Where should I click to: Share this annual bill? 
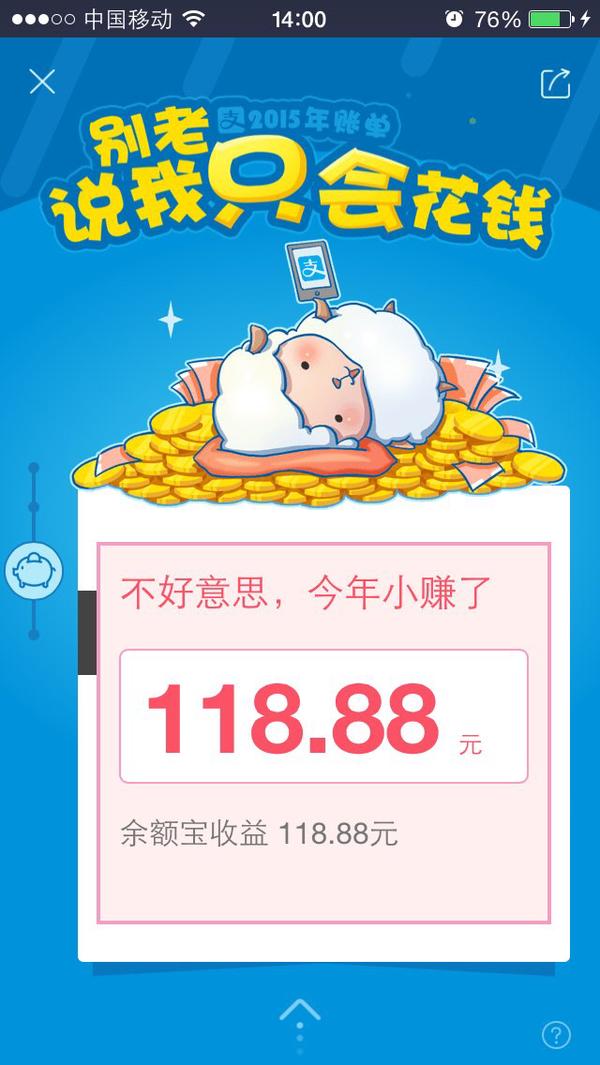point(556,83)
